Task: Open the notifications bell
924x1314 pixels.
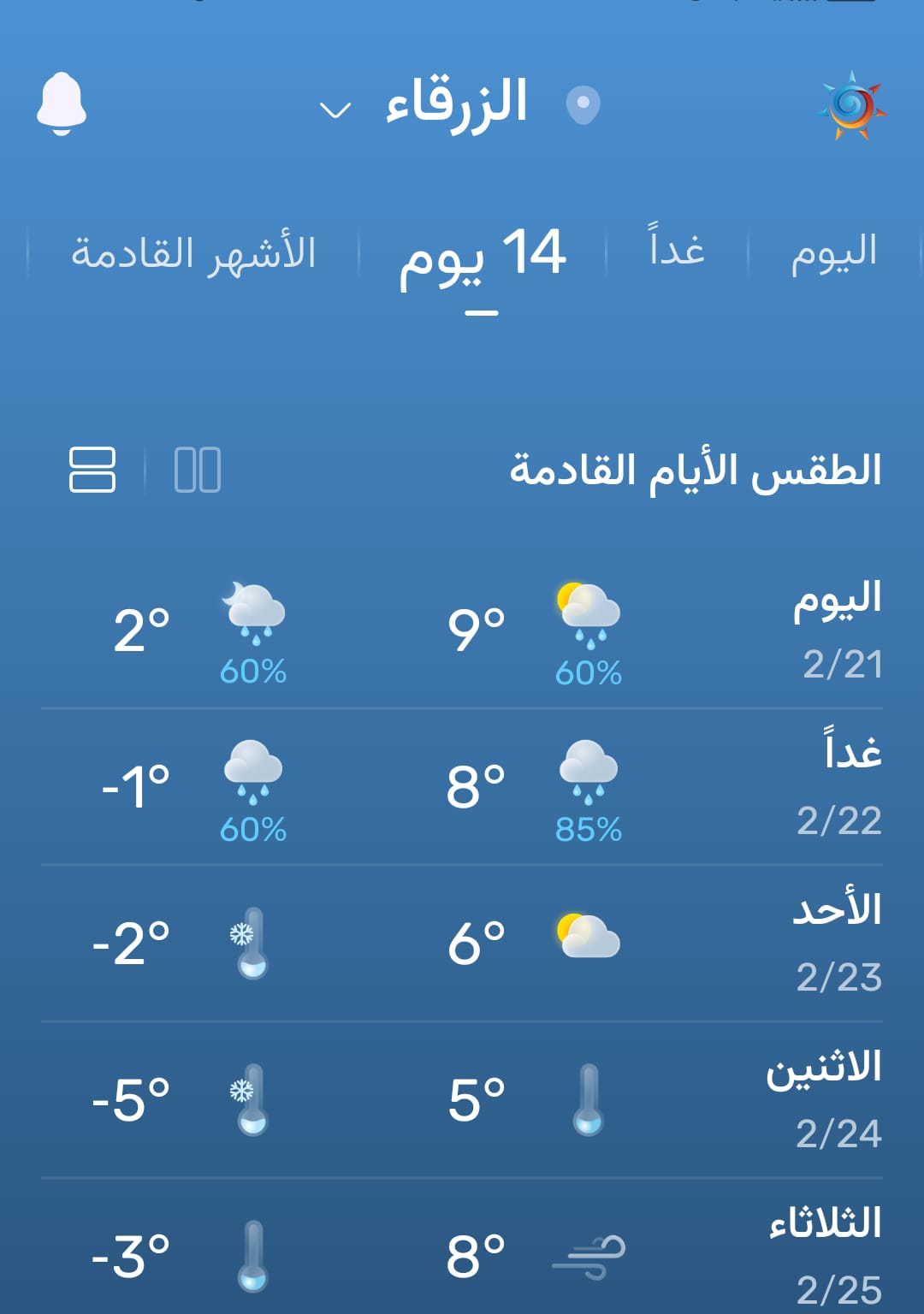Action: coord(62,104)
